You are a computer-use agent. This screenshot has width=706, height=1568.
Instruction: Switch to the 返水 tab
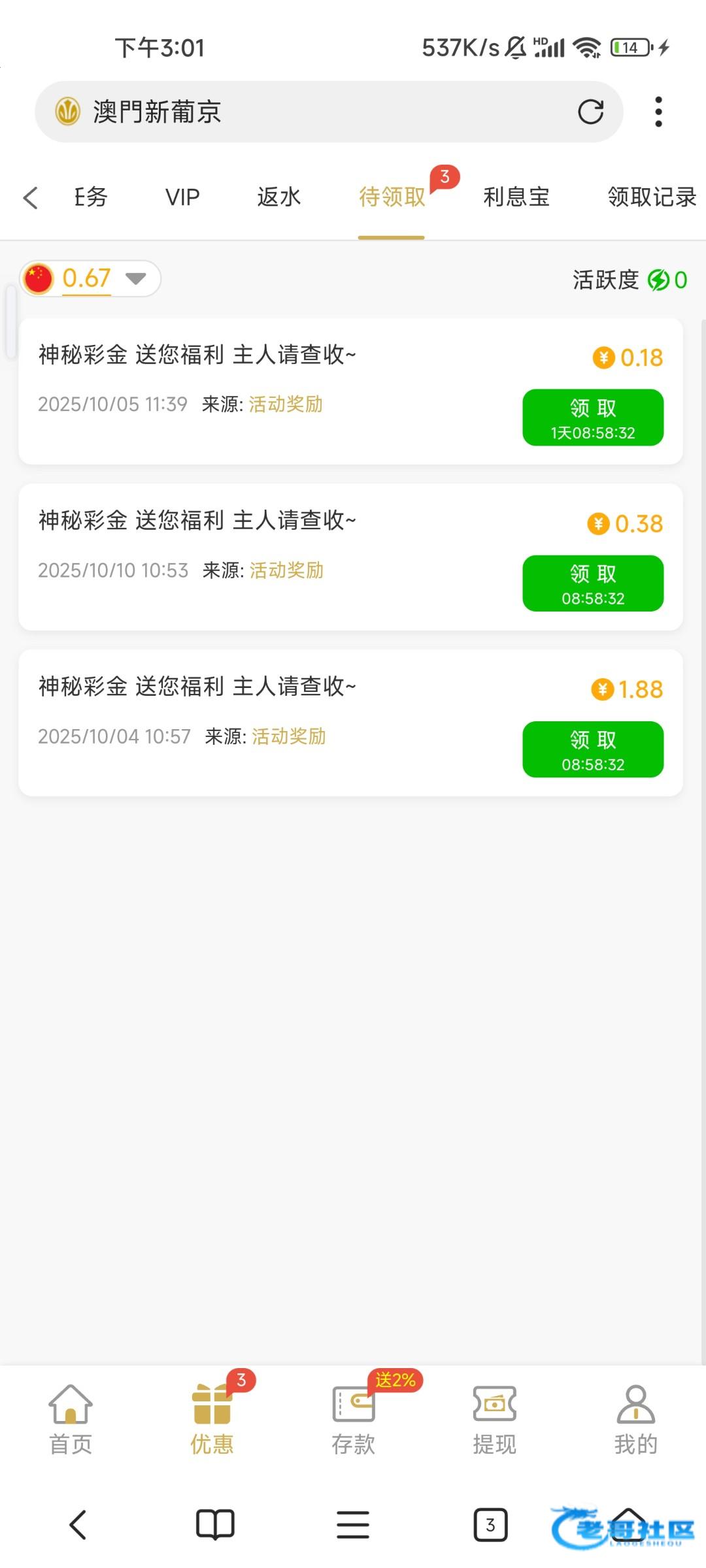(278, 197)
